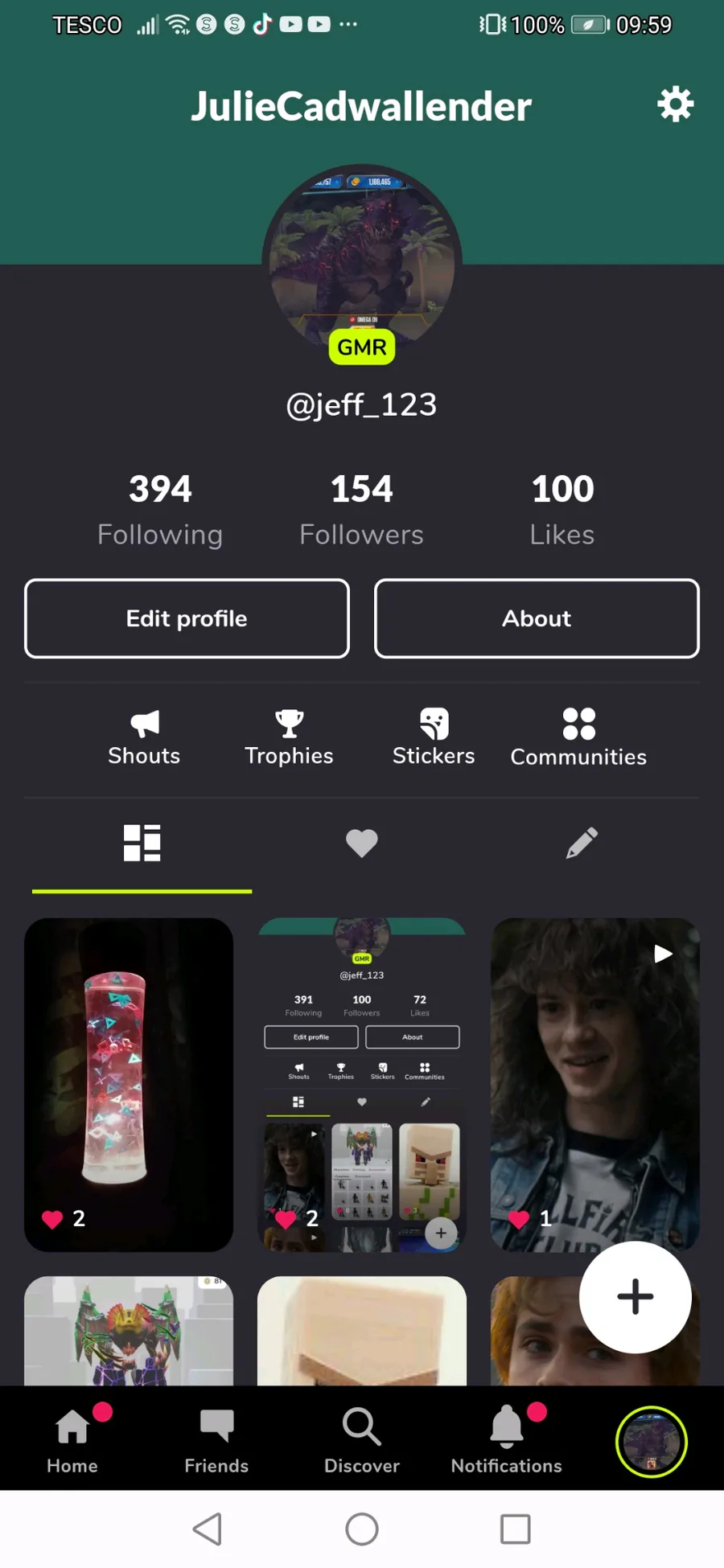
Task: Tap the system back button
Action: coord(208,1529)
